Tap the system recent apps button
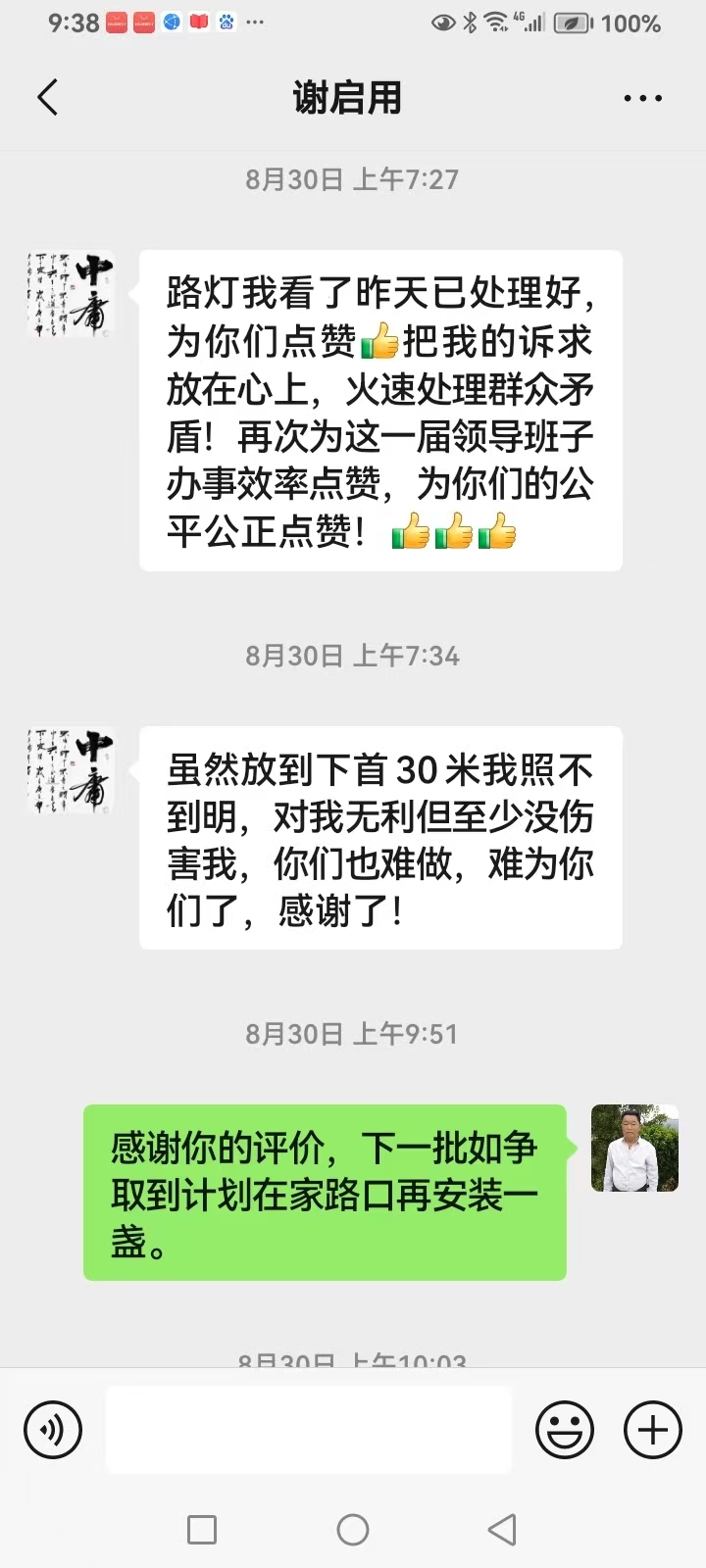Viewport: 706px width, 1568px height. [x=202, y=1530]
